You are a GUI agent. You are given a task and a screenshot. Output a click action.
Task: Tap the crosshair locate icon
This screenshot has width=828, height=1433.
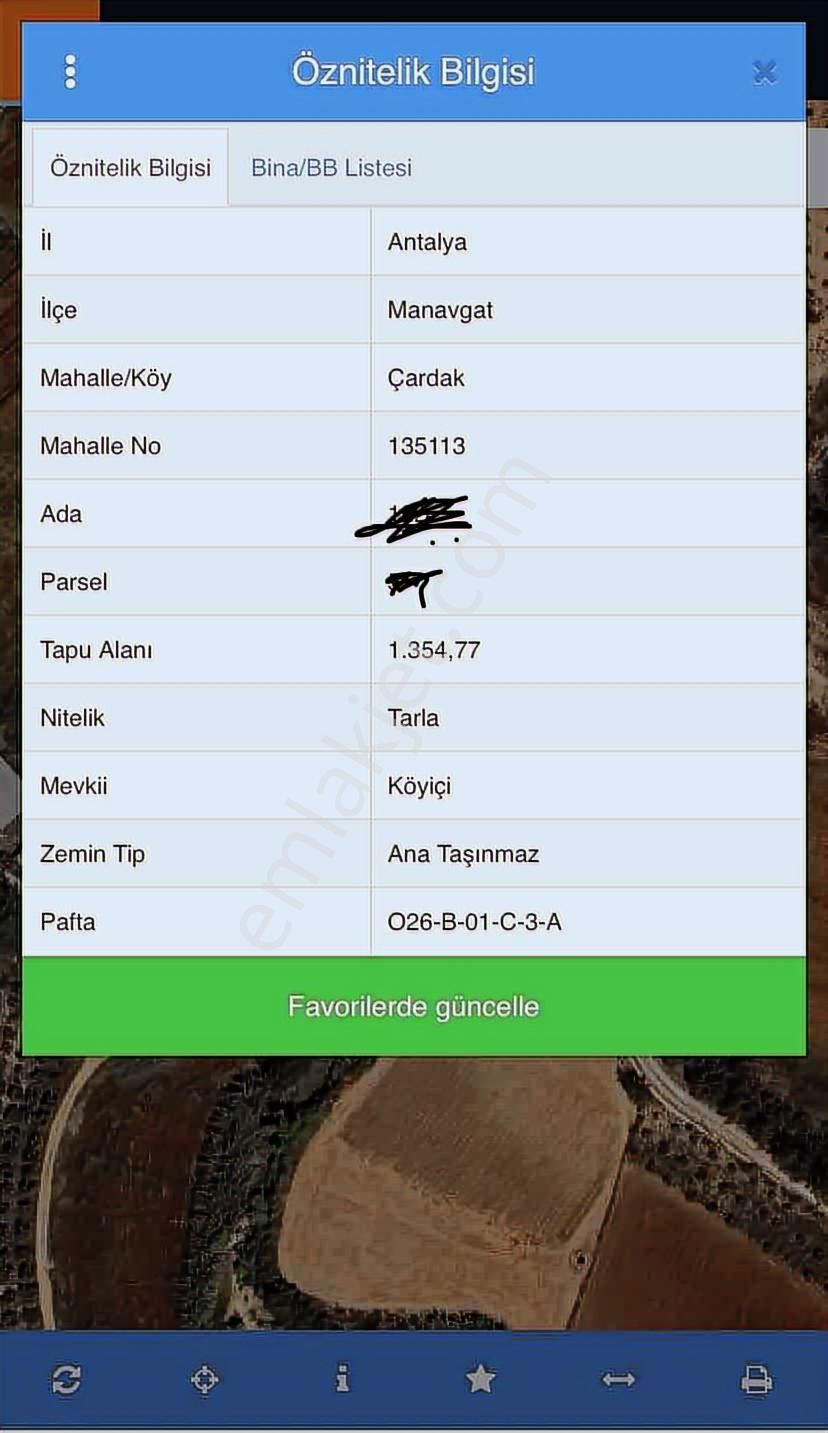coord(204,1380)
